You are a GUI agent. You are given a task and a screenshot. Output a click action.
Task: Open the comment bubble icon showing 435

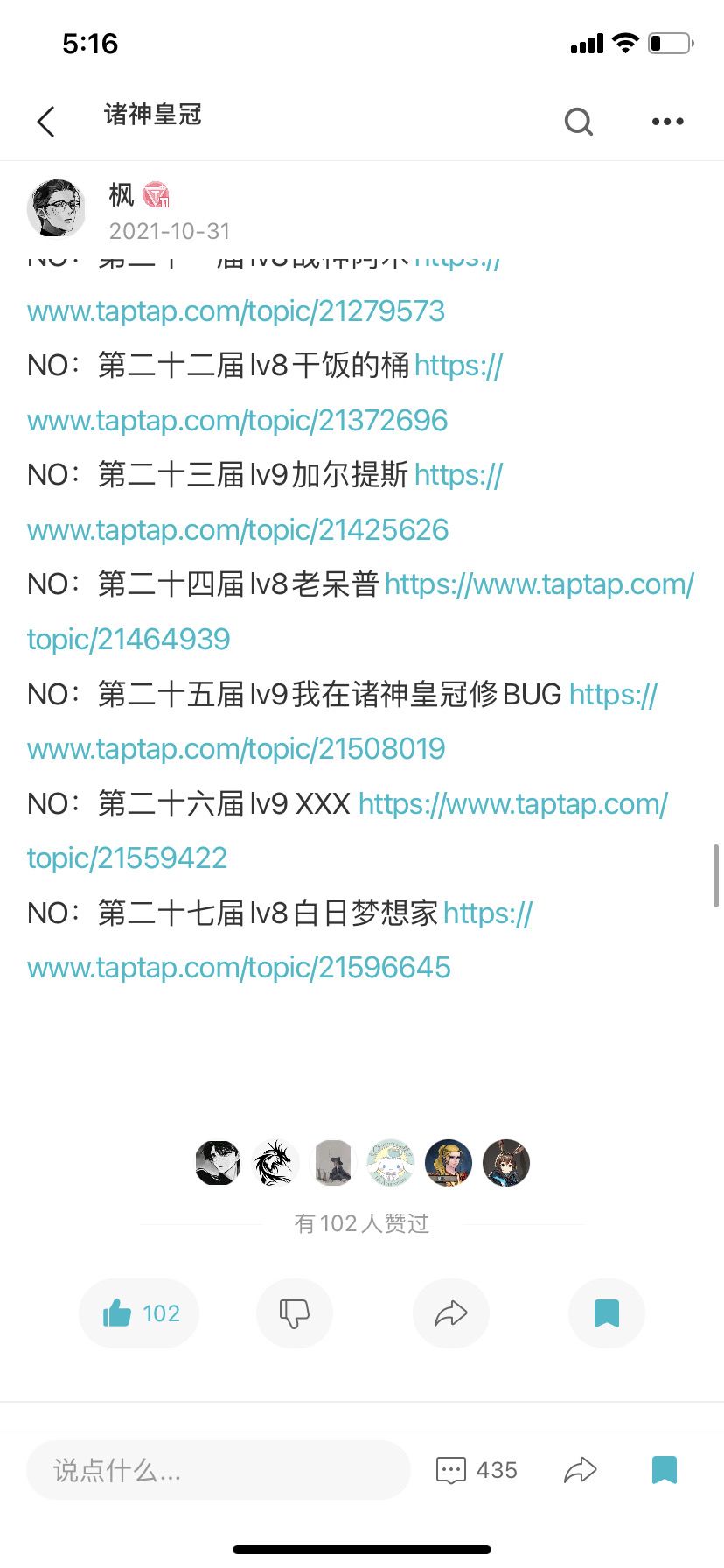click(x=475, y=1469)
